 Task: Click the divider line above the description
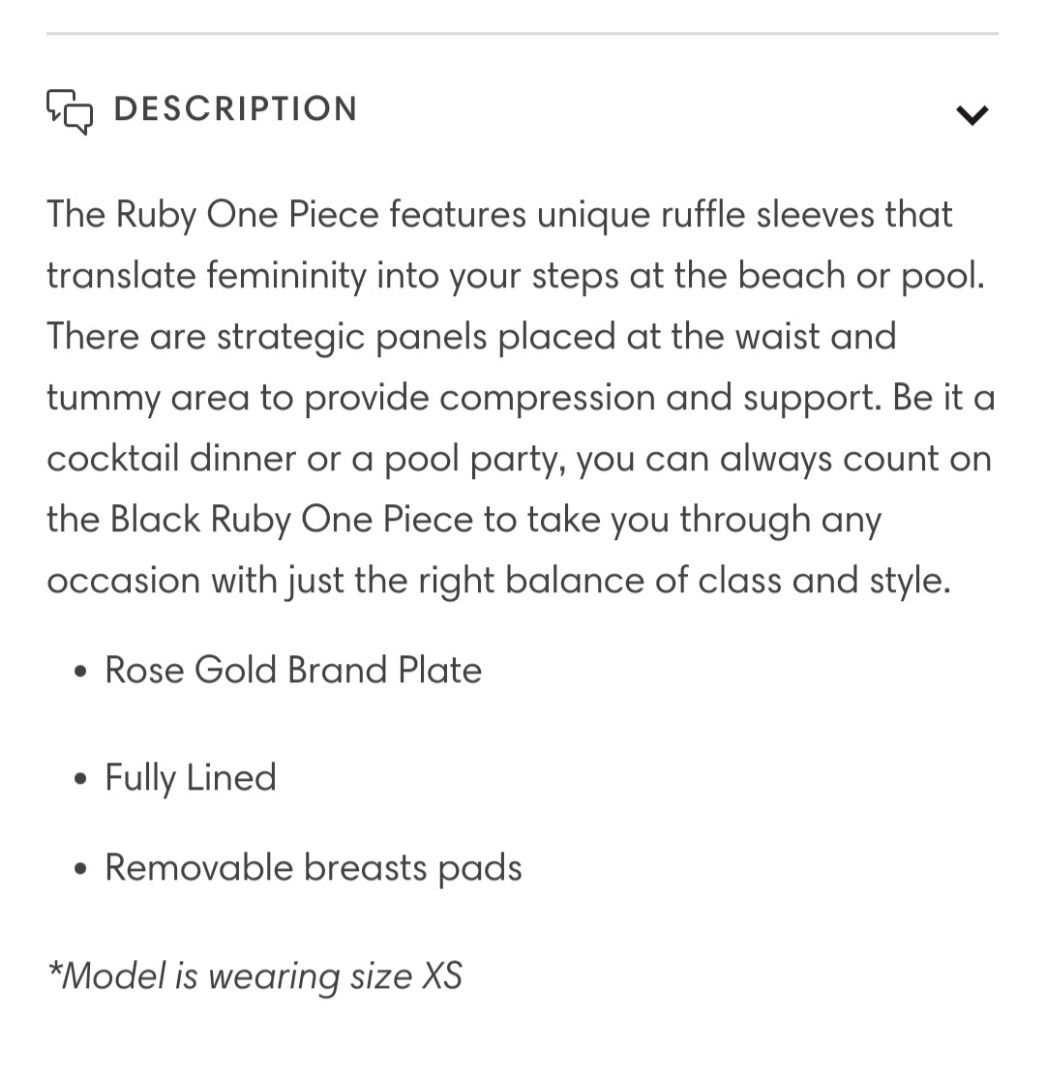pos(522,33)
